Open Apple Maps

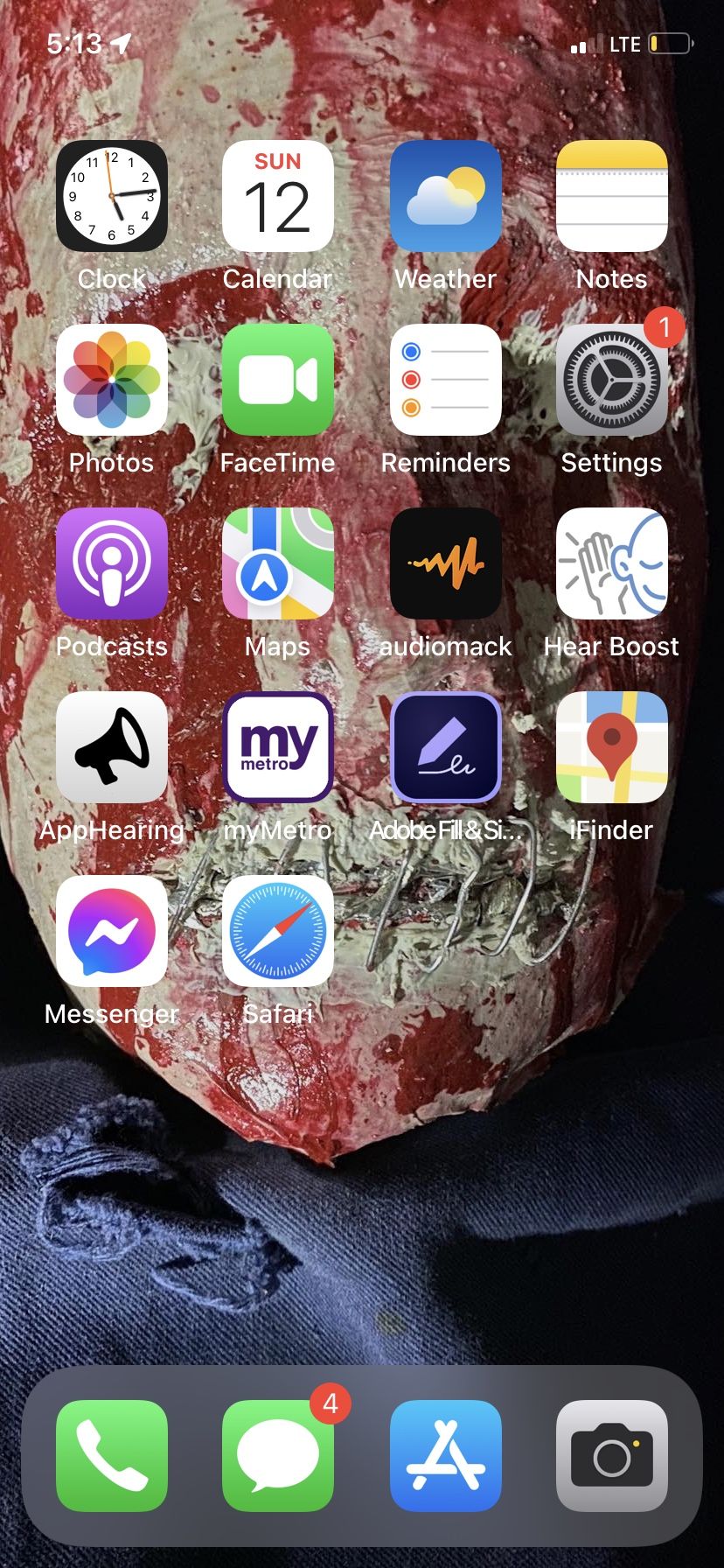click(278, 563)
